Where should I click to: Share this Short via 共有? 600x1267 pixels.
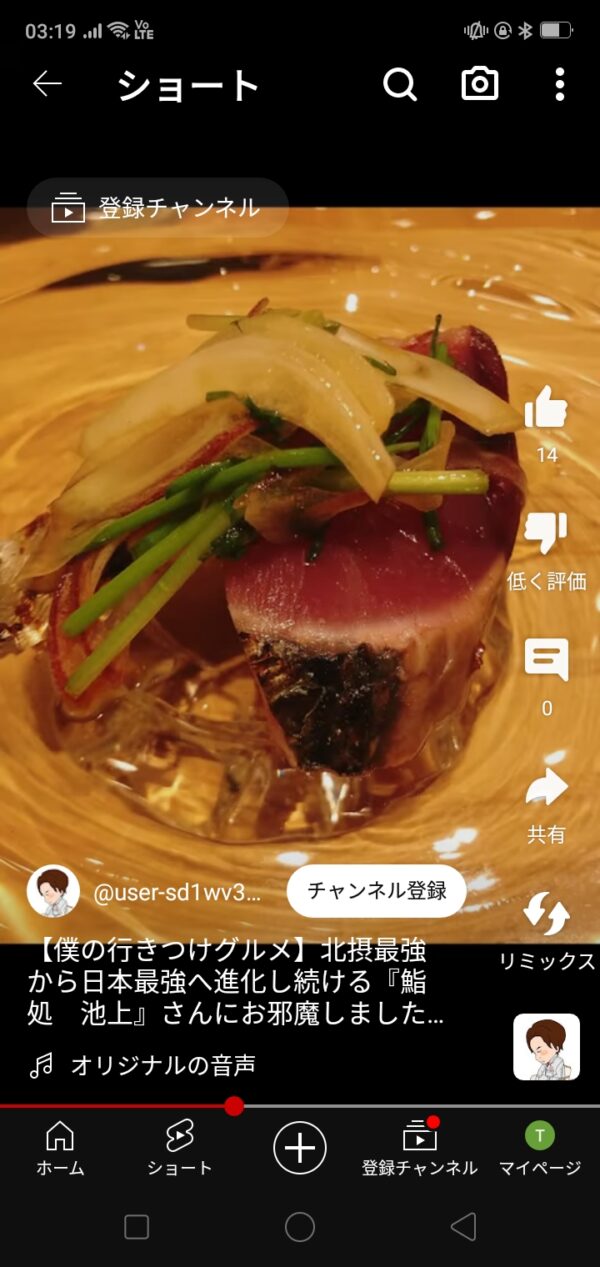tap(546, 788)
